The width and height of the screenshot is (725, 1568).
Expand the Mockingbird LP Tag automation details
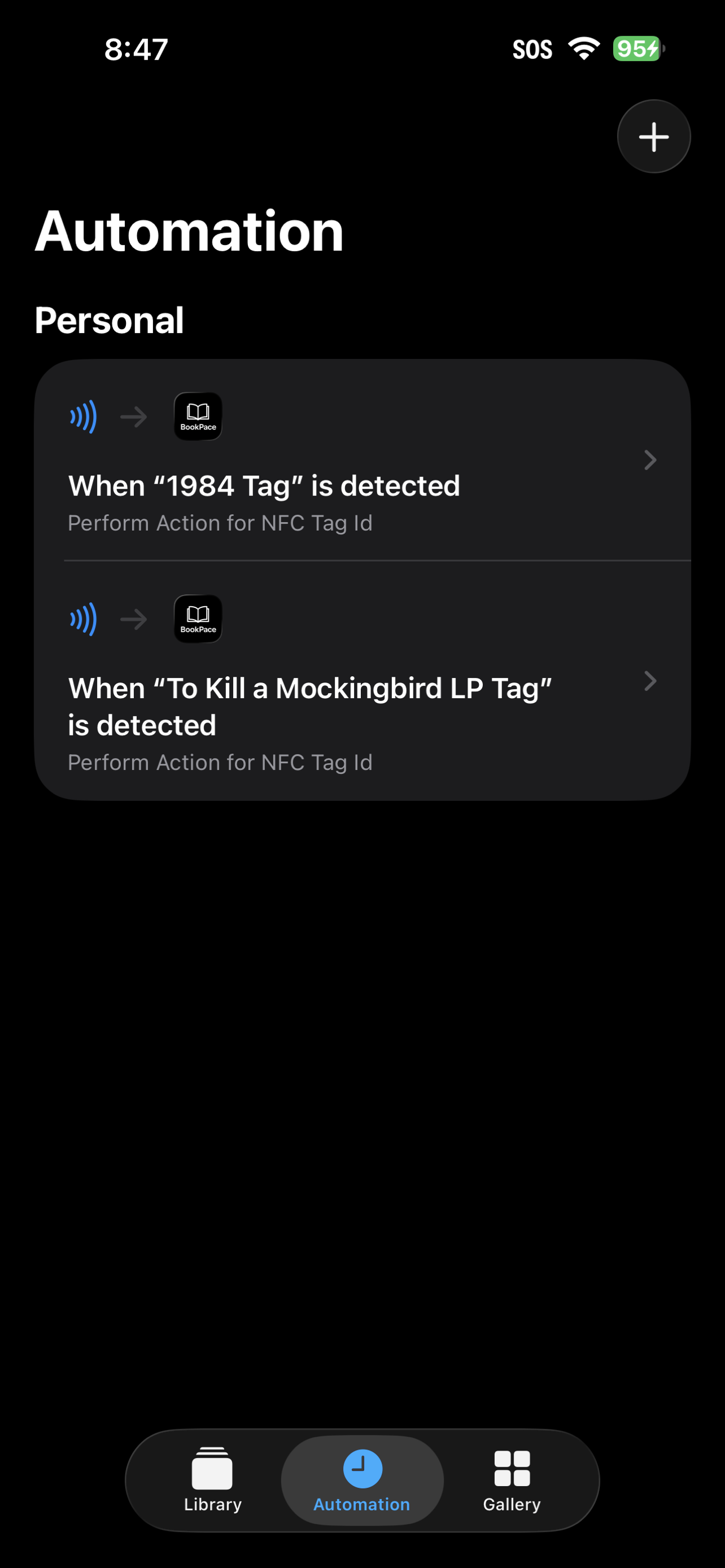click(x=650, y=681)
